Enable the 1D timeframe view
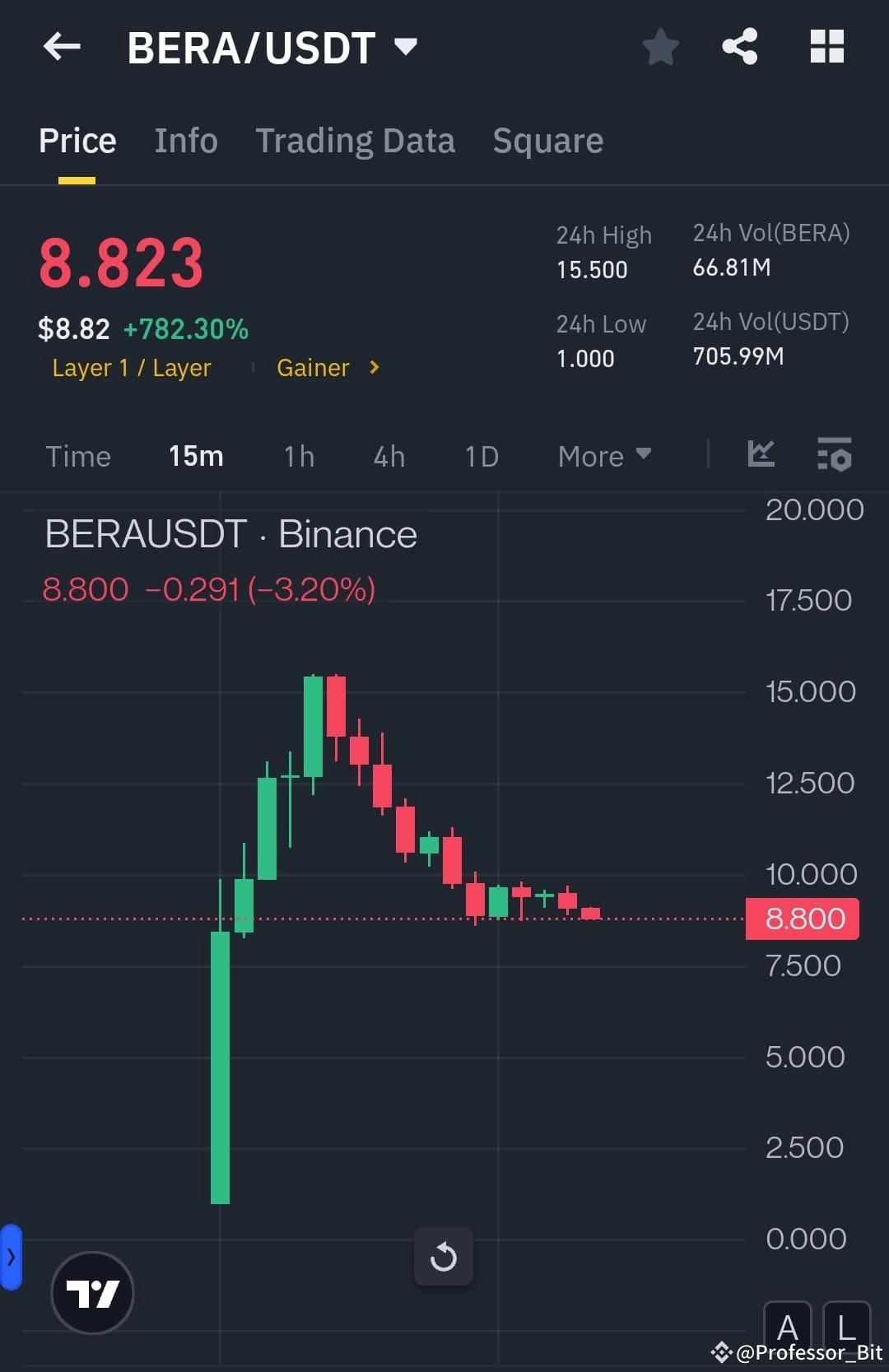This screenshot has width=889, height=1372. [481, 456]
